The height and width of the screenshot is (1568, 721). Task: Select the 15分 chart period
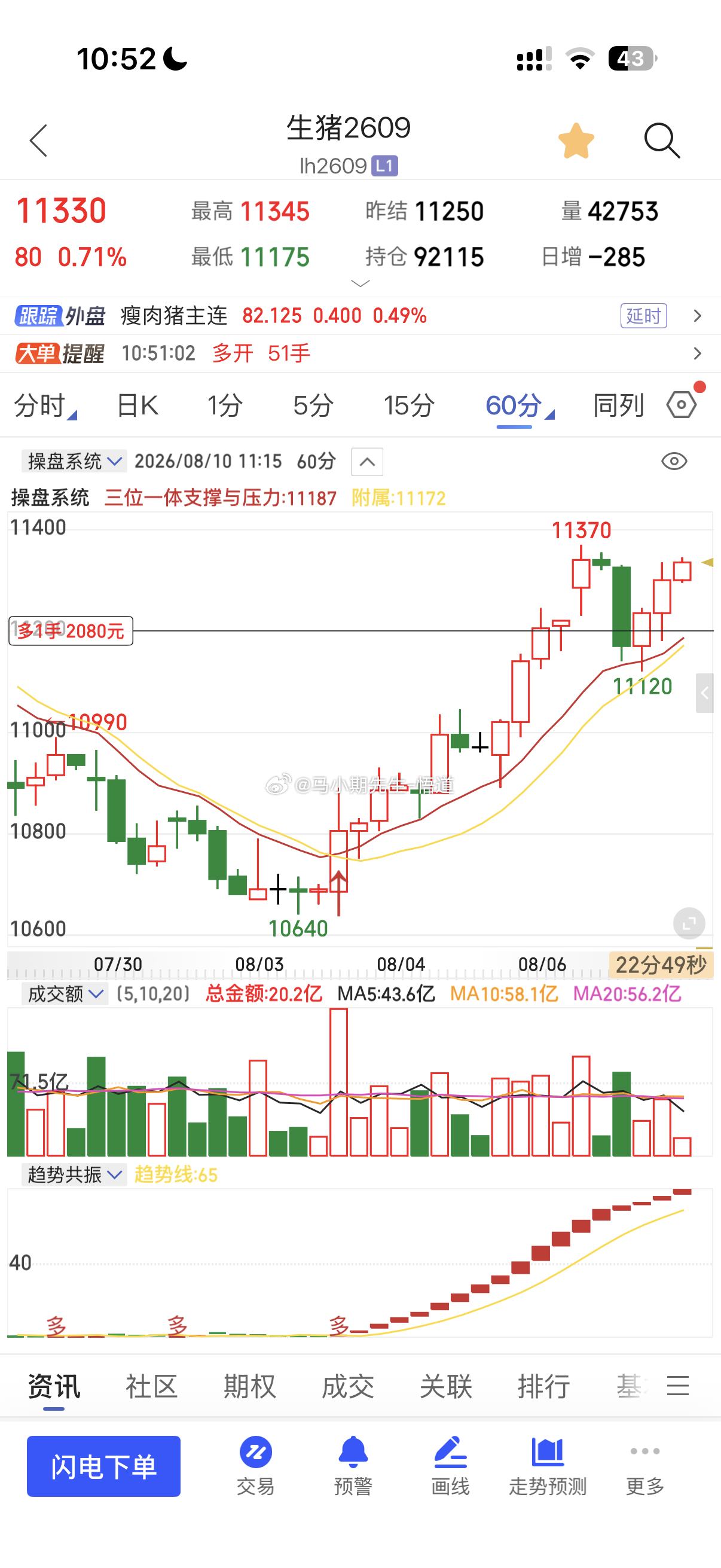point(409,405)
